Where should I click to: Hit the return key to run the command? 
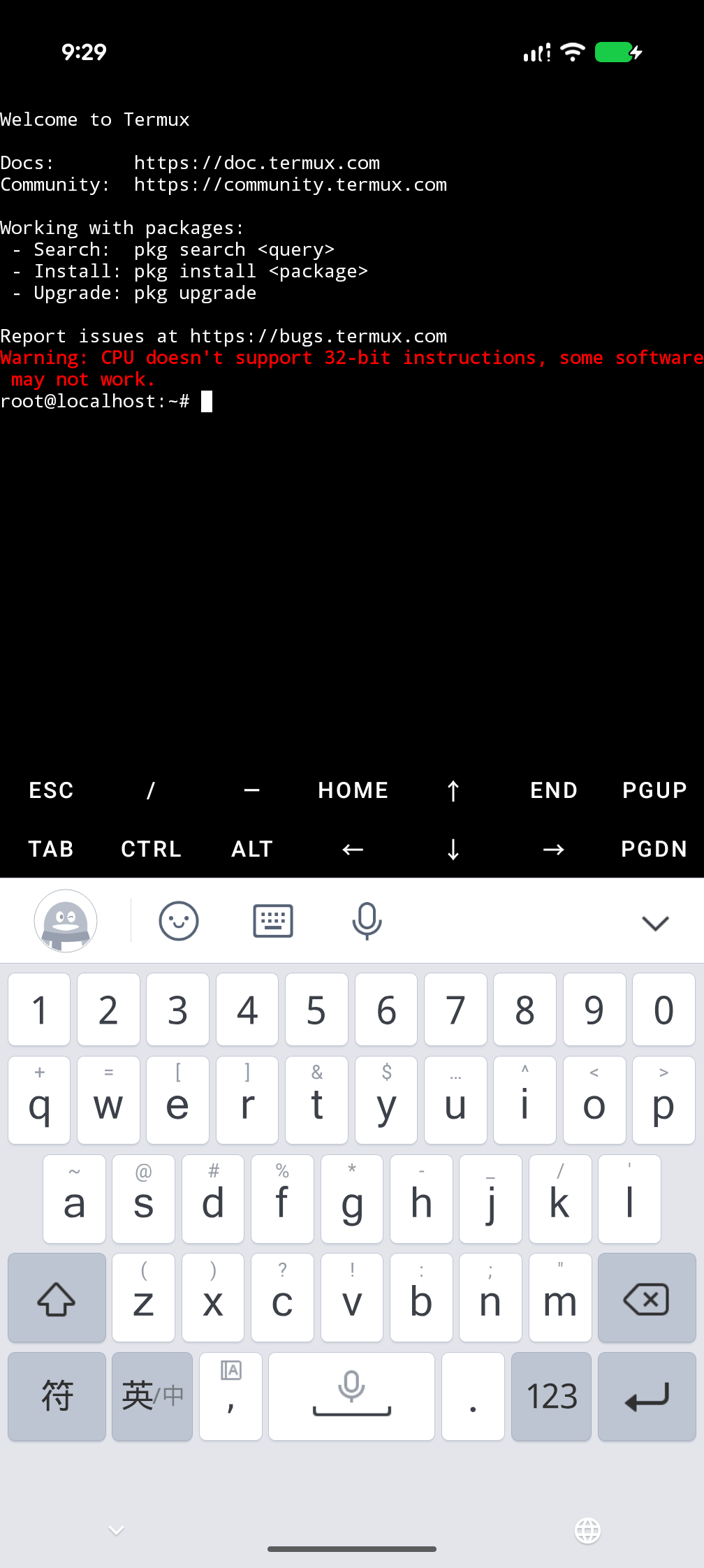[x=647, y=1396]
